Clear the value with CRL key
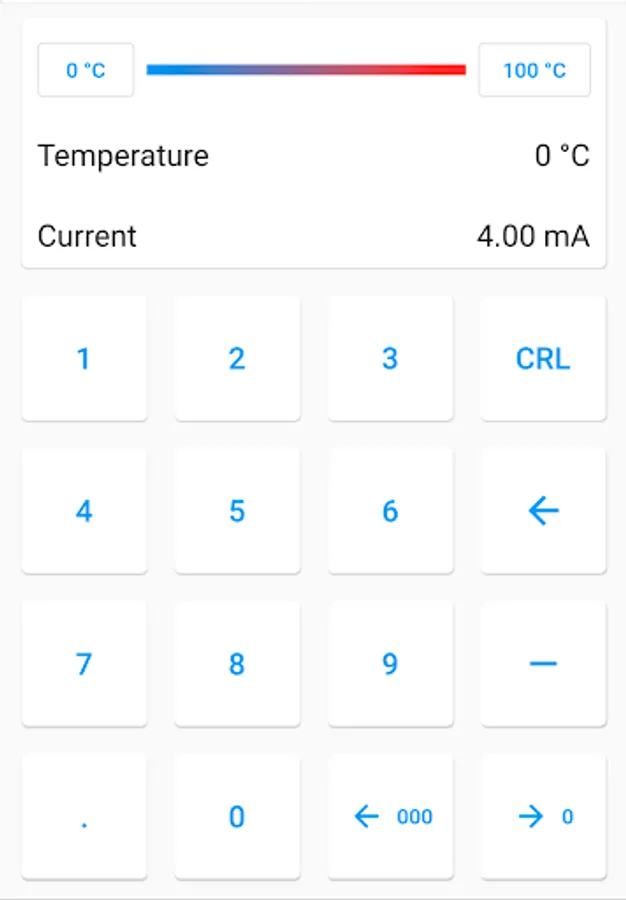 [543, 358]
